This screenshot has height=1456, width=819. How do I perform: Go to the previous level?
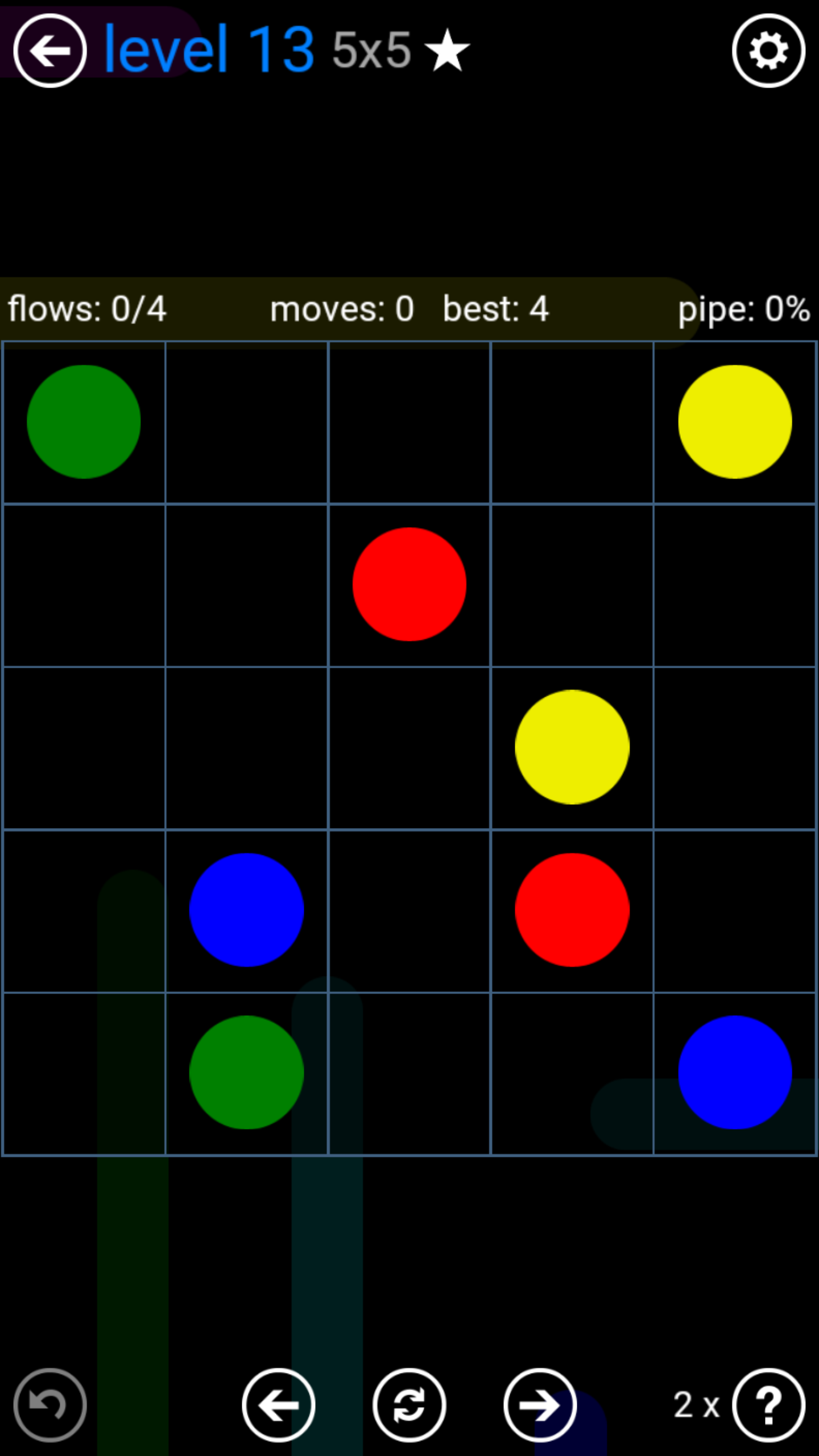(279, 1405)
